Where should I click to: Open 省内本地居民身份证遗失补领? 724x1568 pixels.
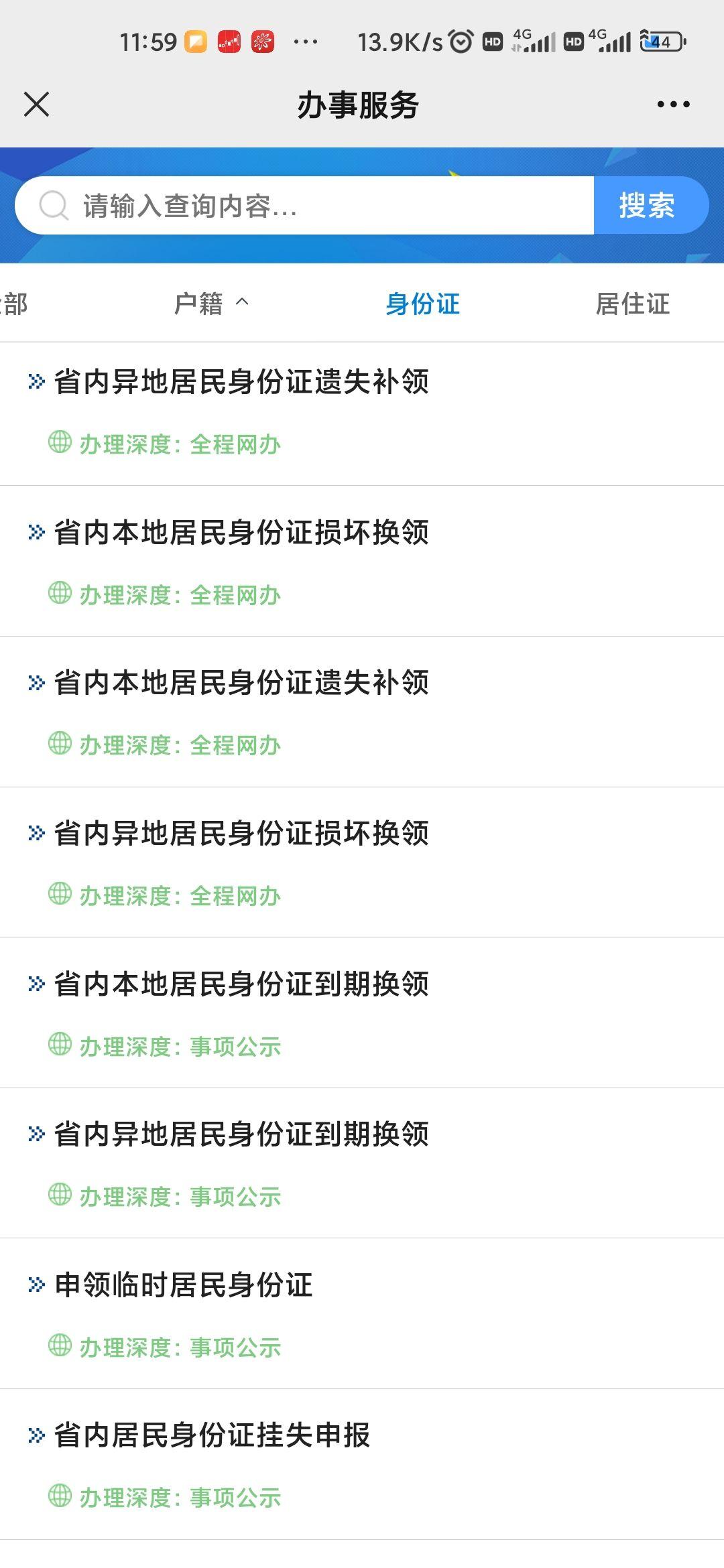[362, 712]
